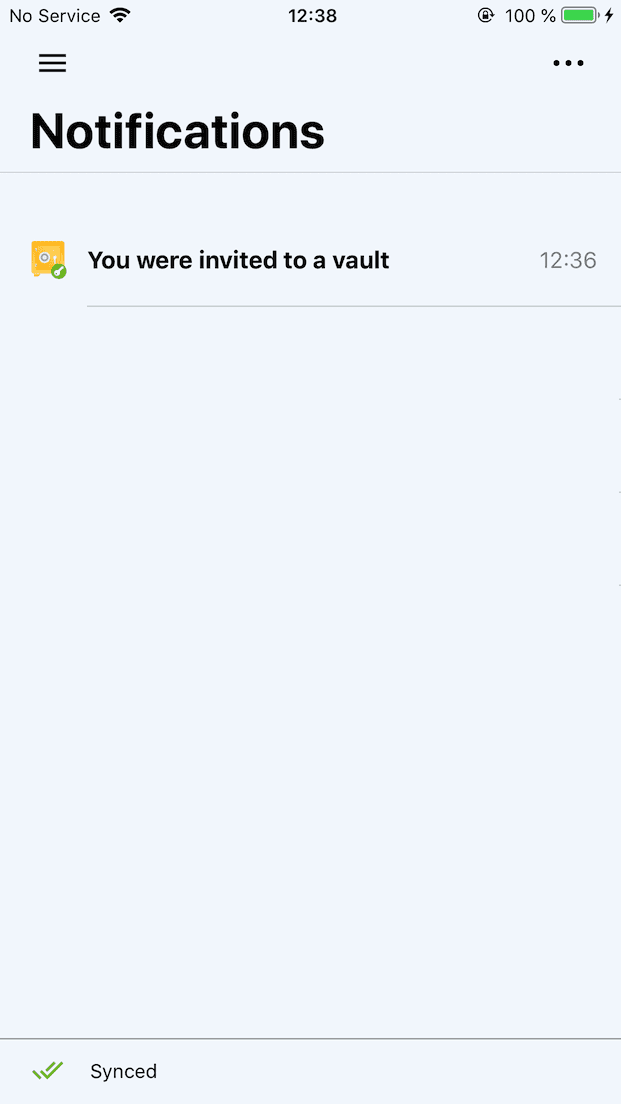The width and height of the screenshot is (621, 1104).
Task: Open the hamburger navigation menu
Action: [x=52, y=63]
